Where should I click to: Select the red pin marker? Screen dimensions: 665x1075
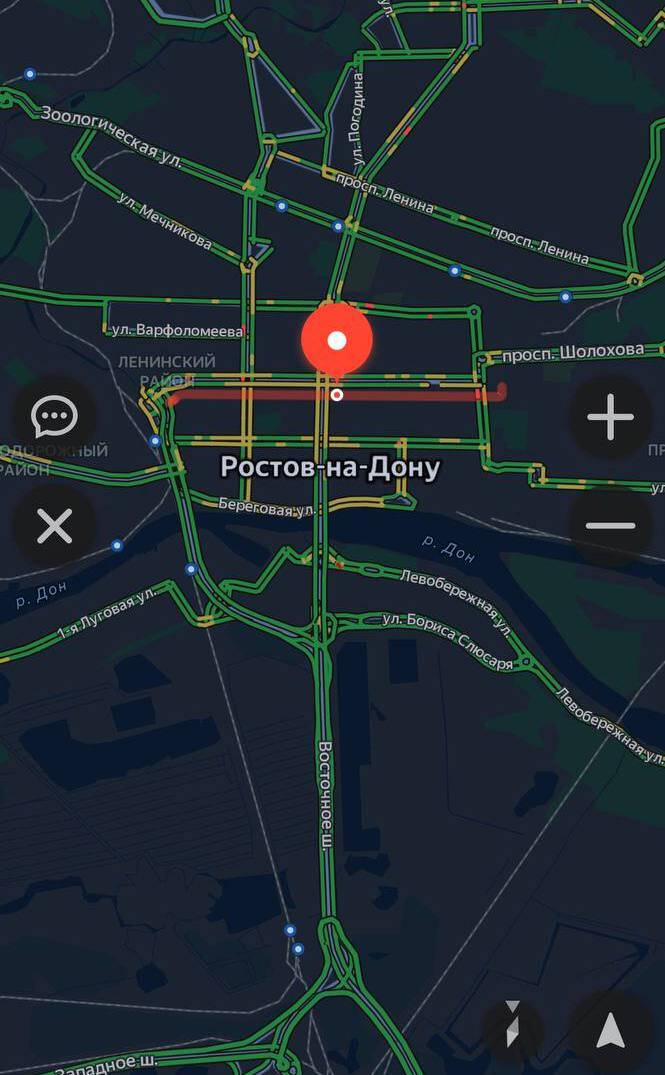tap(337, 342)
